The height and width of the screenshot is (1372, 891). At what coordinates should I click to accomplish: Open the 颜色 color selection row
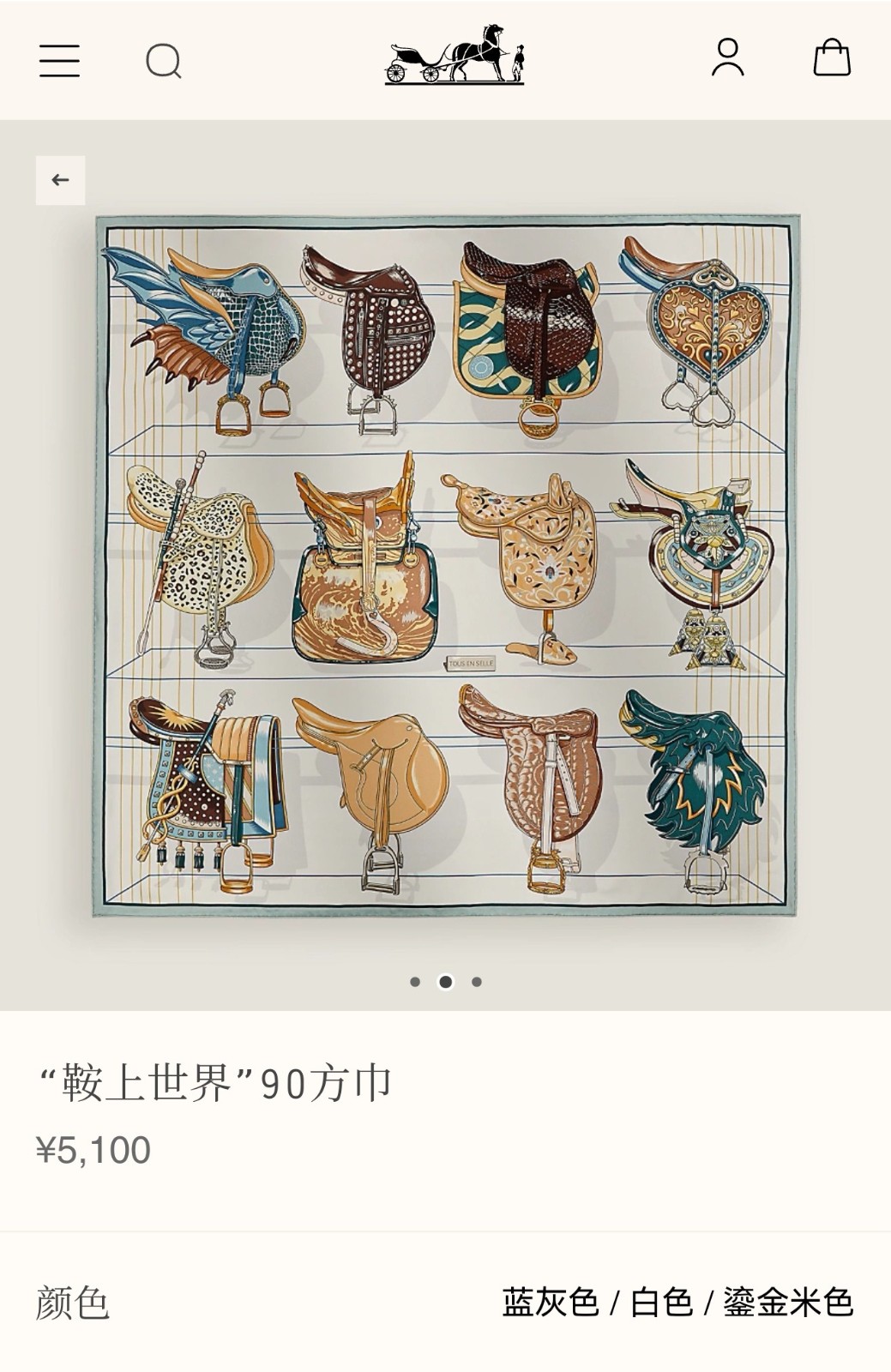[x=445, y=1302]
